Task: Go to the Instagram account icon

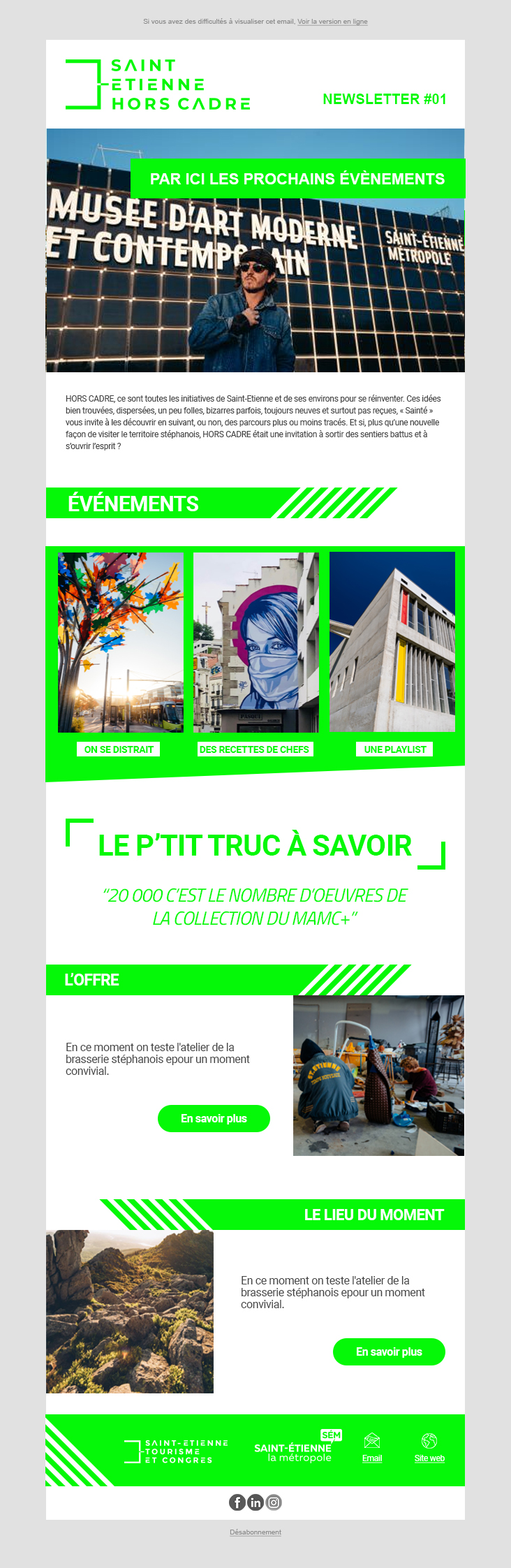Action: click(x=274, y=1502)
